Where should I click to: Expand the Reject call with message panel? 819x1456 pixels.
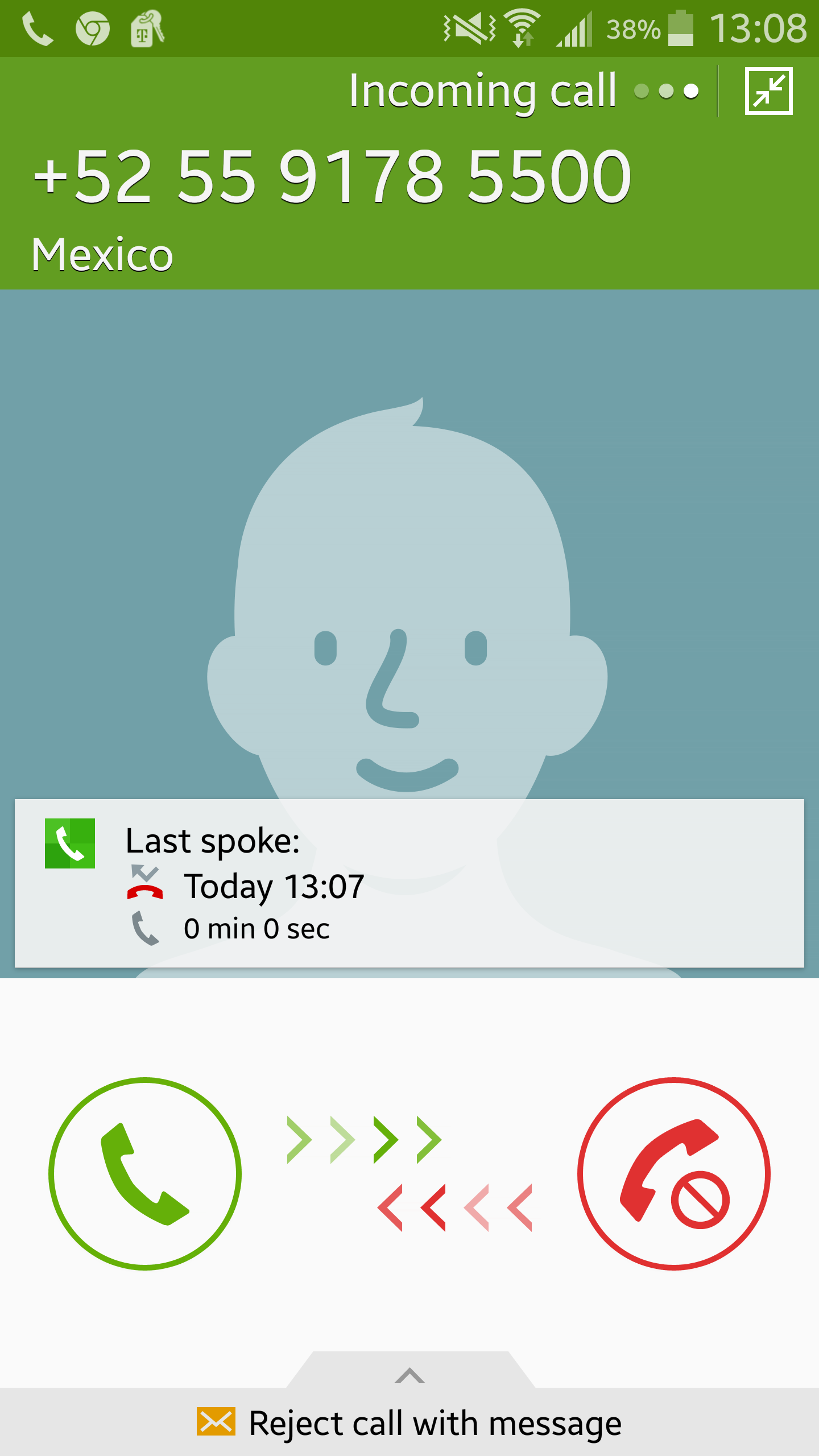[409, 1405]
